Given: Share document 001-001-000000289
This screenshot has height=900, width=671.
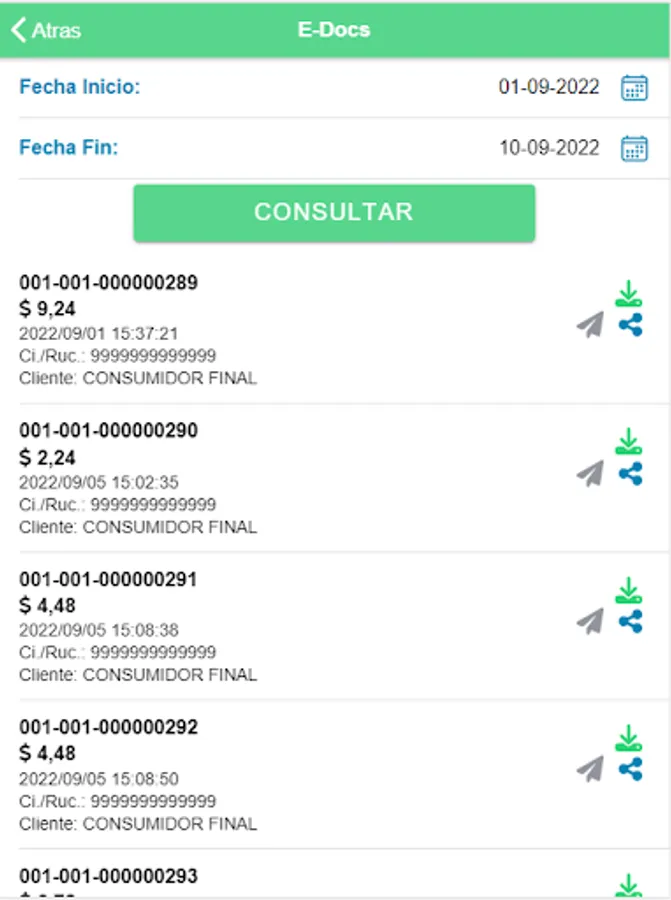Looking at the screenshot, I should 630,325.
